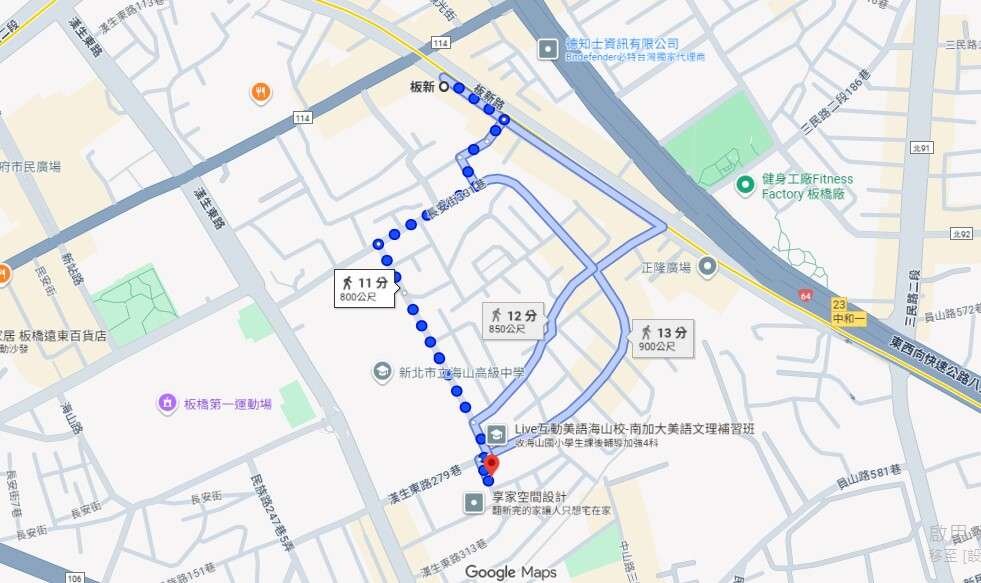Tap the red destination pin

point(490,465)
